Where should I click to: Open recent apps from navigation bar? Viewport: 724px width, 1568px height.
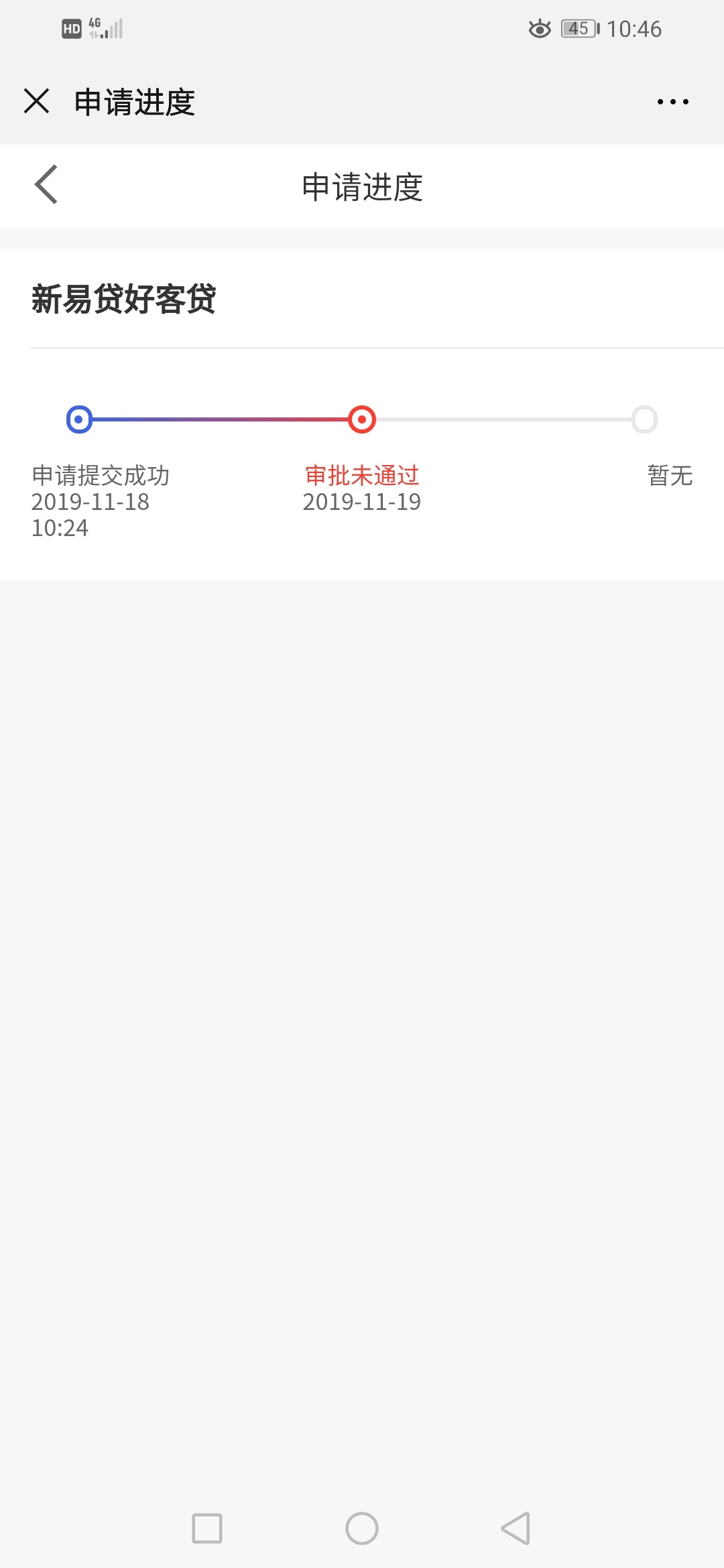(x=207, y=1528)
